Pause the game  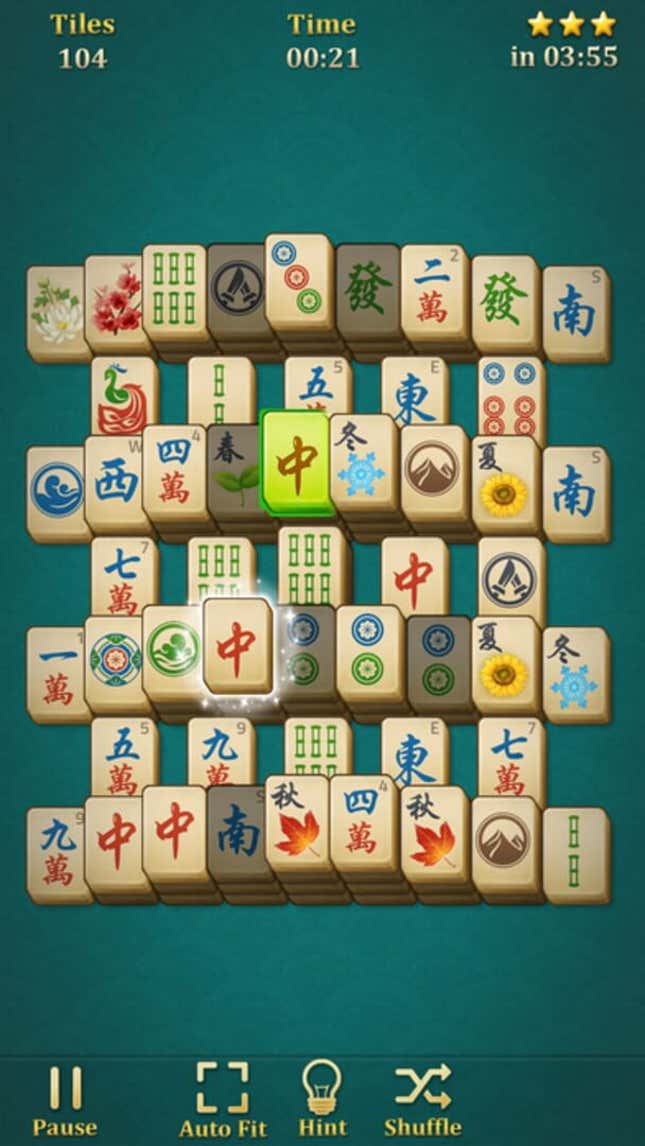[x=65, y=1100]
